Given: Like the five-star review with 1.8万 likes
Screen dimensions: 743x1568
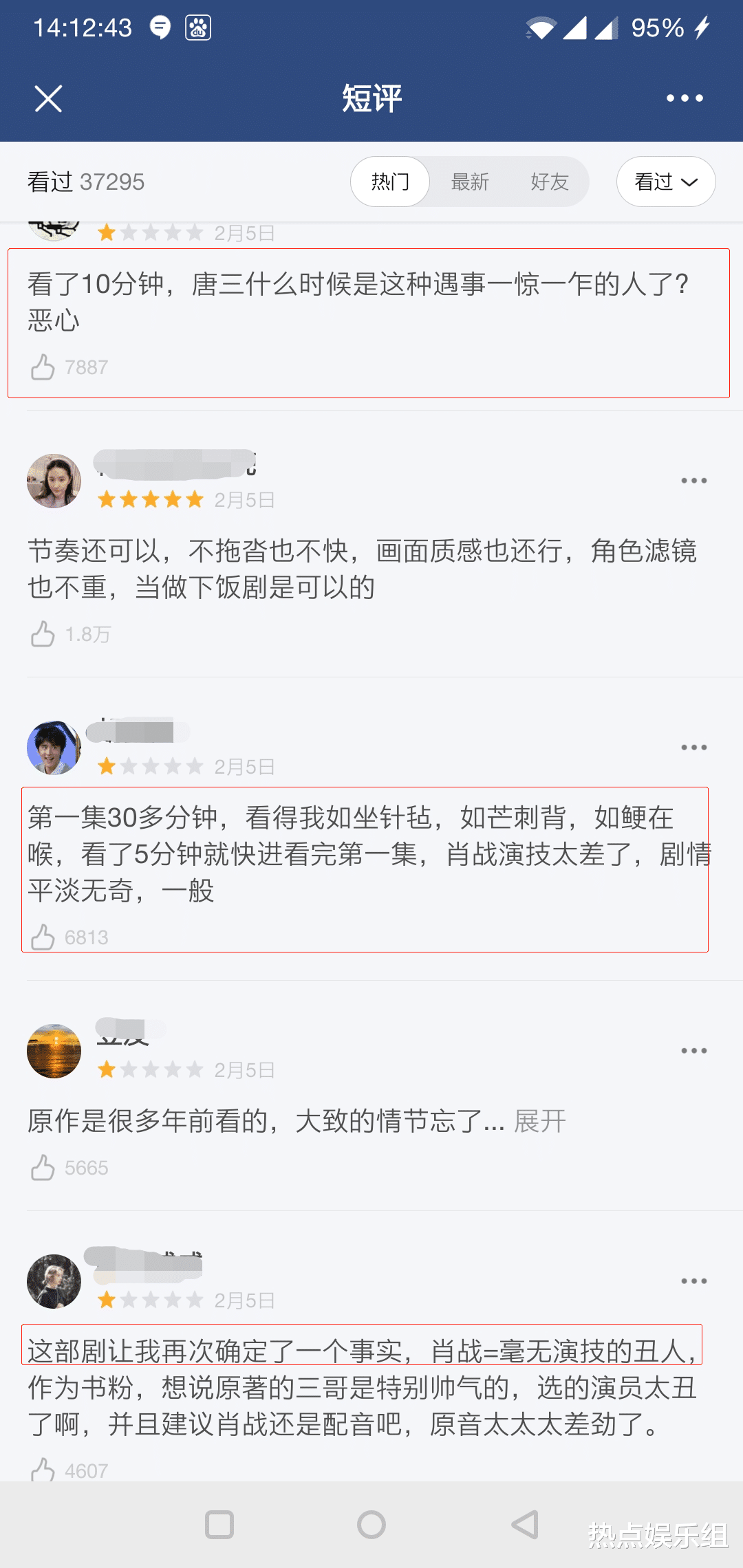Looking at the screenshot, I should tap(42, 635).
